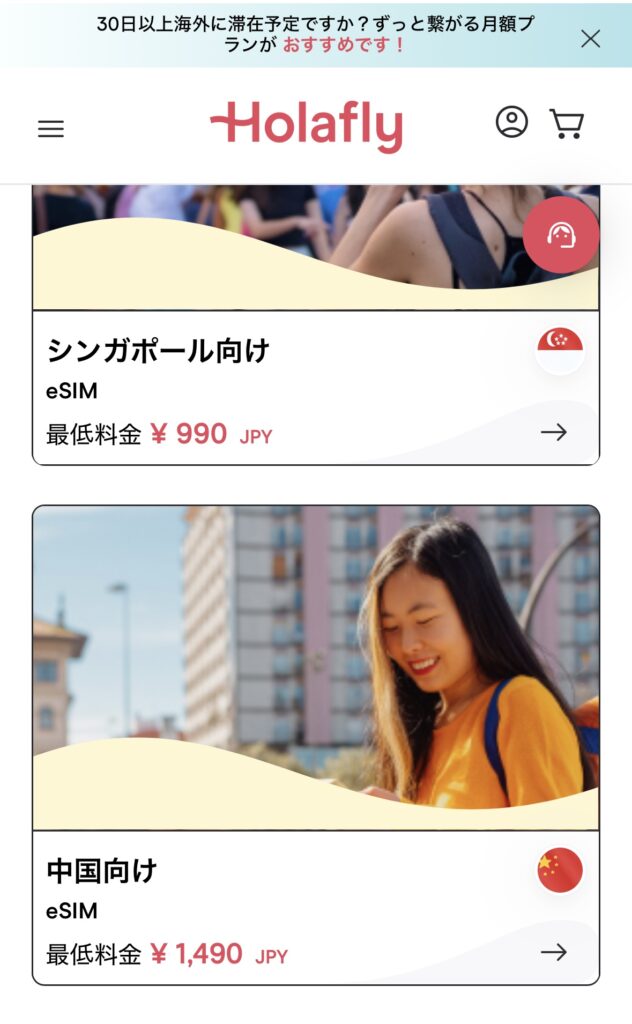This screenshot has width=632, height=1024.
Task: Dismiss the monthly plan banner
Action: [591, 39]
